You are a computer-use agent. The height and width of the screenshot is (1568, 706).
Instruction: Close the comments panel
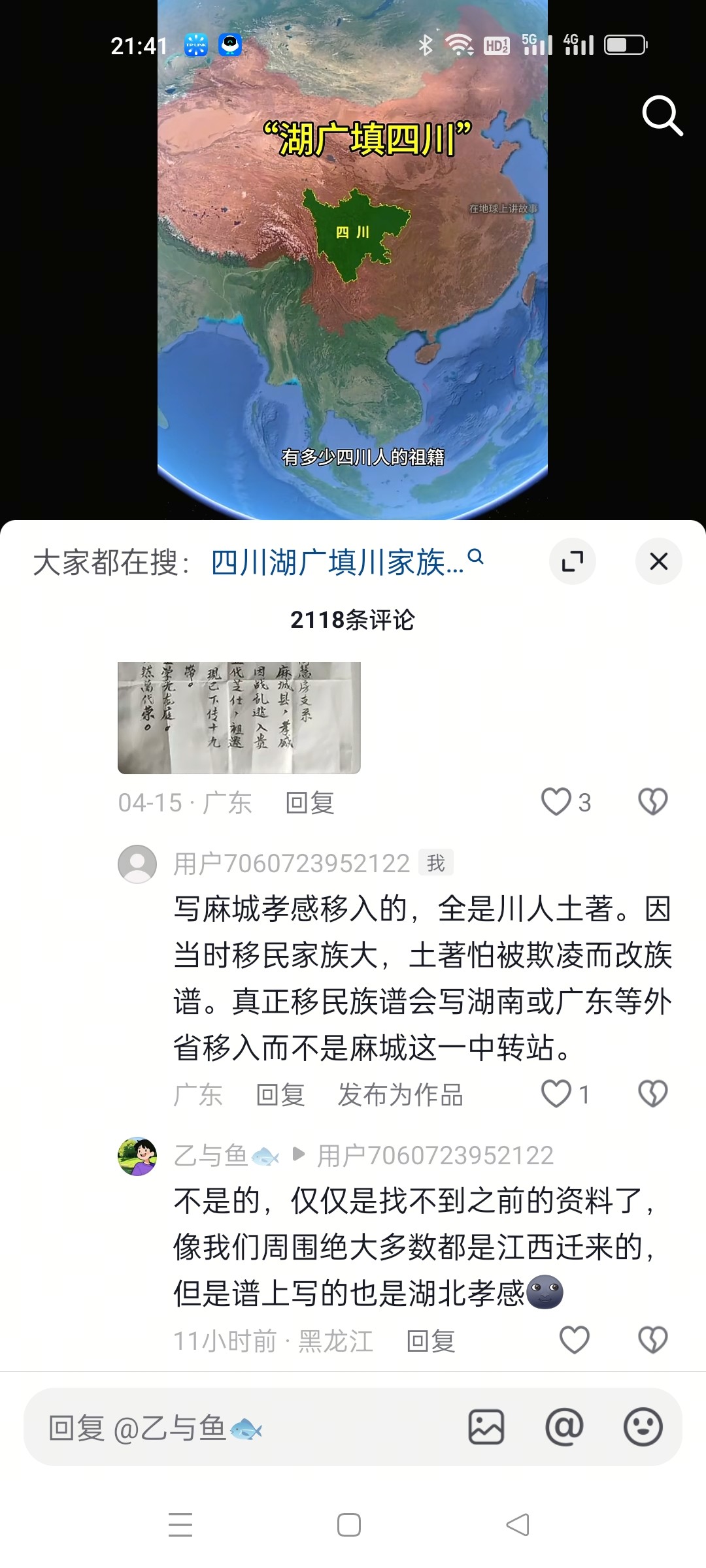pos(658,561)
